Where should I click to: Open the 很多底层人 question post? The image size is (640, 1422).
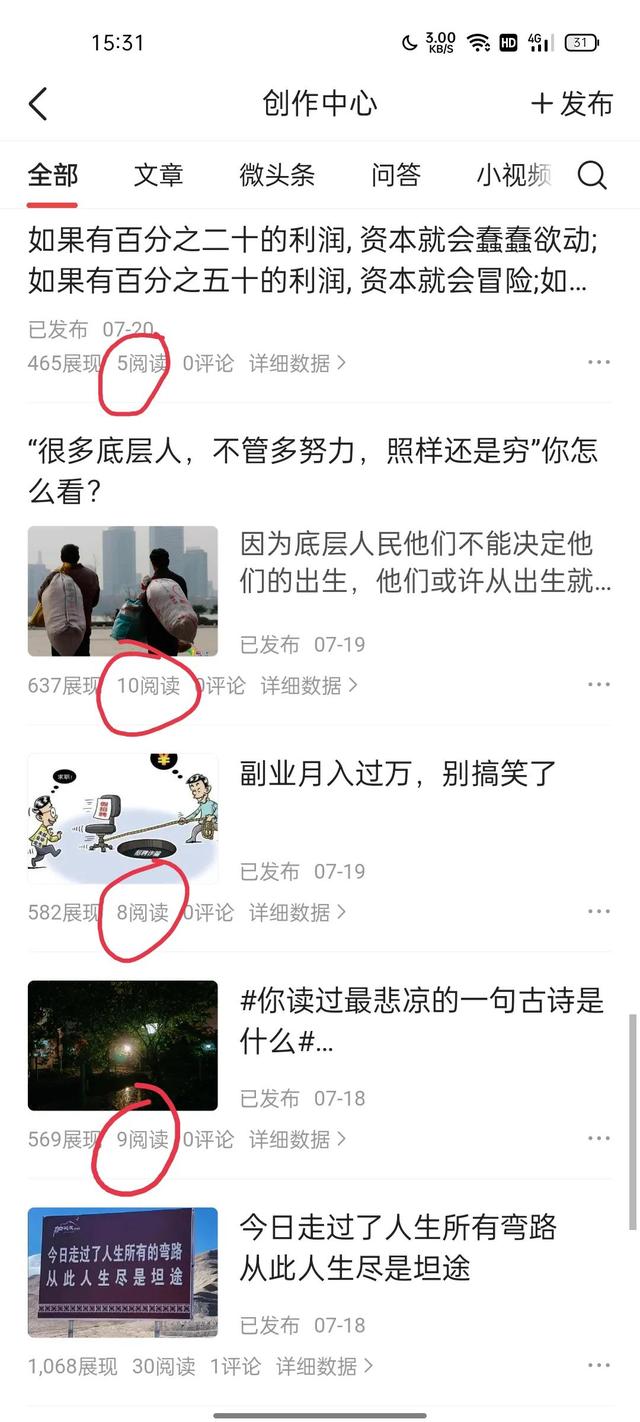[312, 471]
